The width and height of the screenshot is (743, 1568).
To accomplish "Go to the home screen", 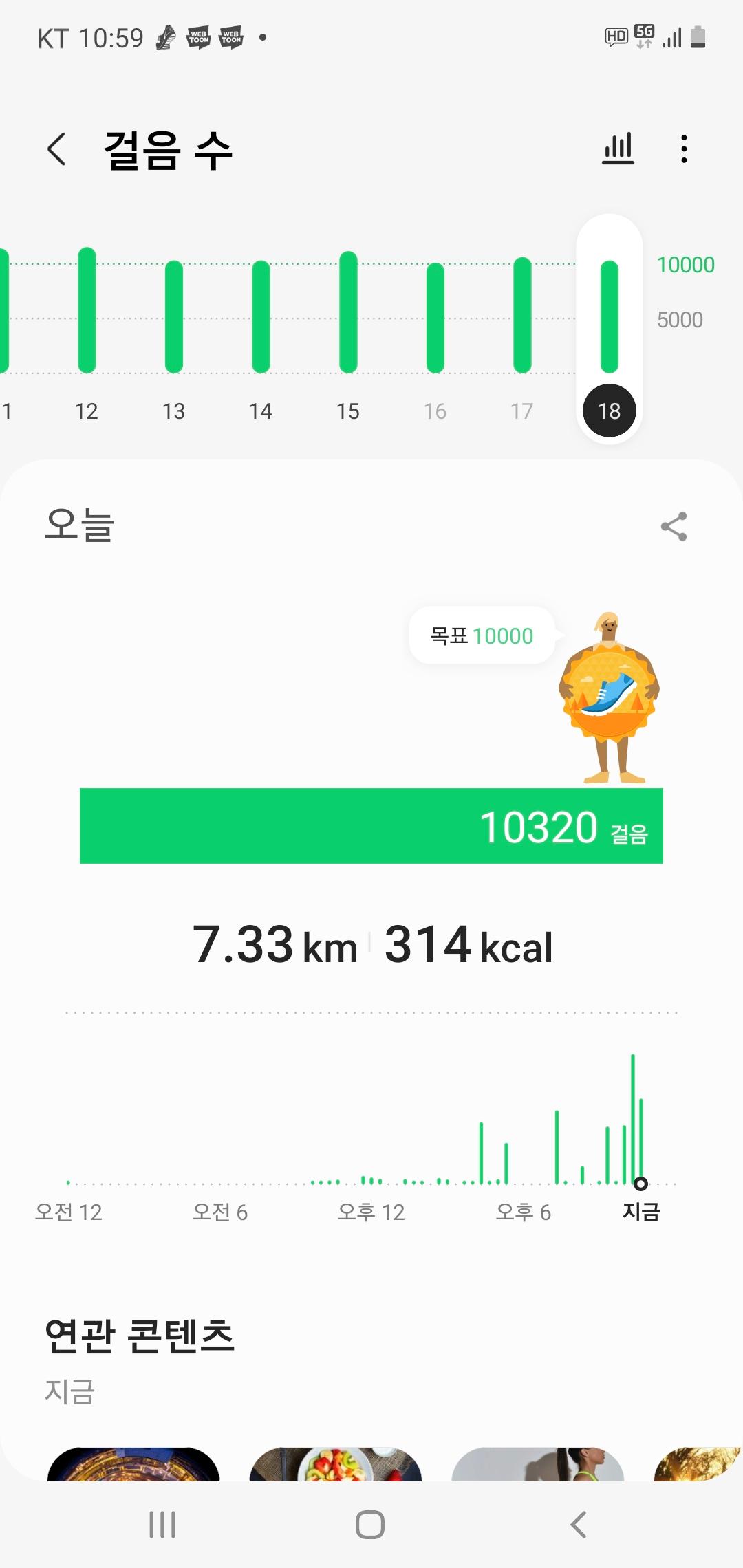I will tap(370, 1525).
